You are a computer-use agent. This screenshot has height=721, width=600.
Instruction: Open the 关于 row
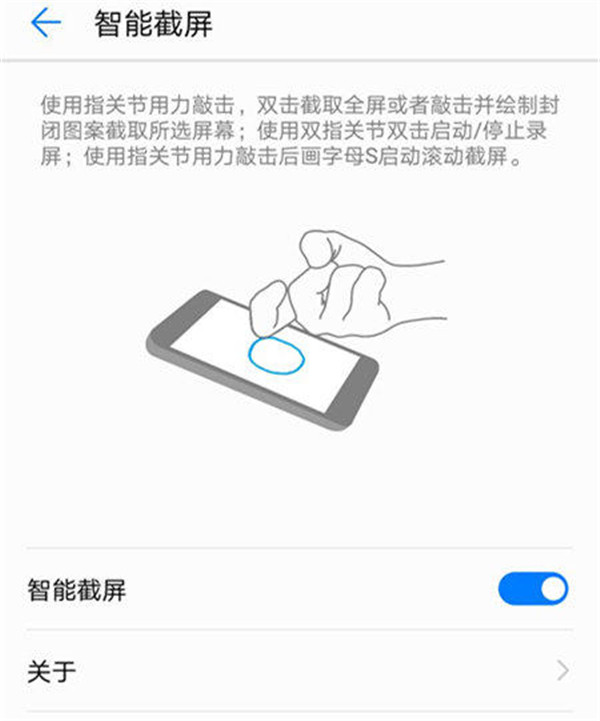click(x=300, y=671)
